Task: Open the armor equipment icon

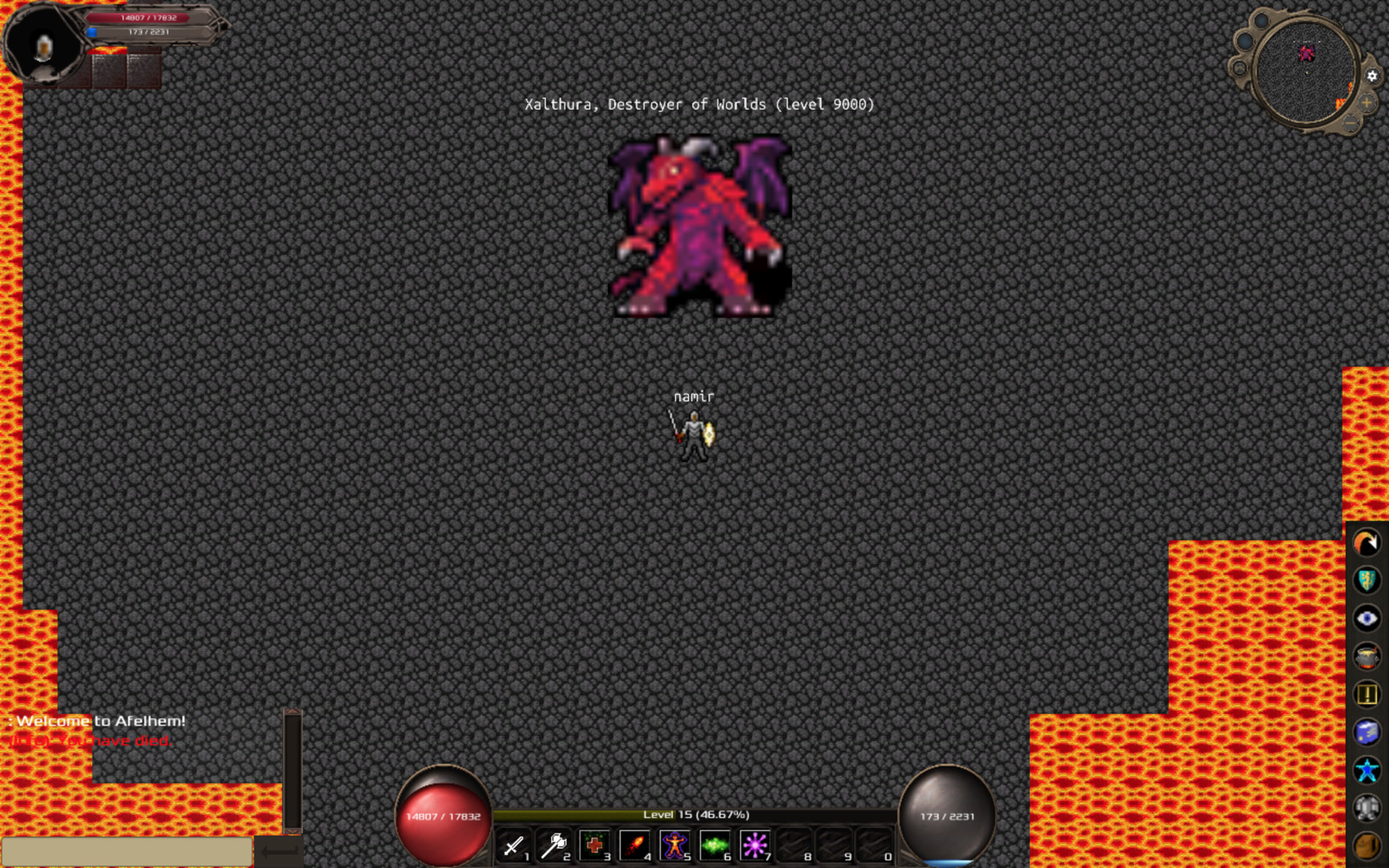Action: pos(1366,808)
